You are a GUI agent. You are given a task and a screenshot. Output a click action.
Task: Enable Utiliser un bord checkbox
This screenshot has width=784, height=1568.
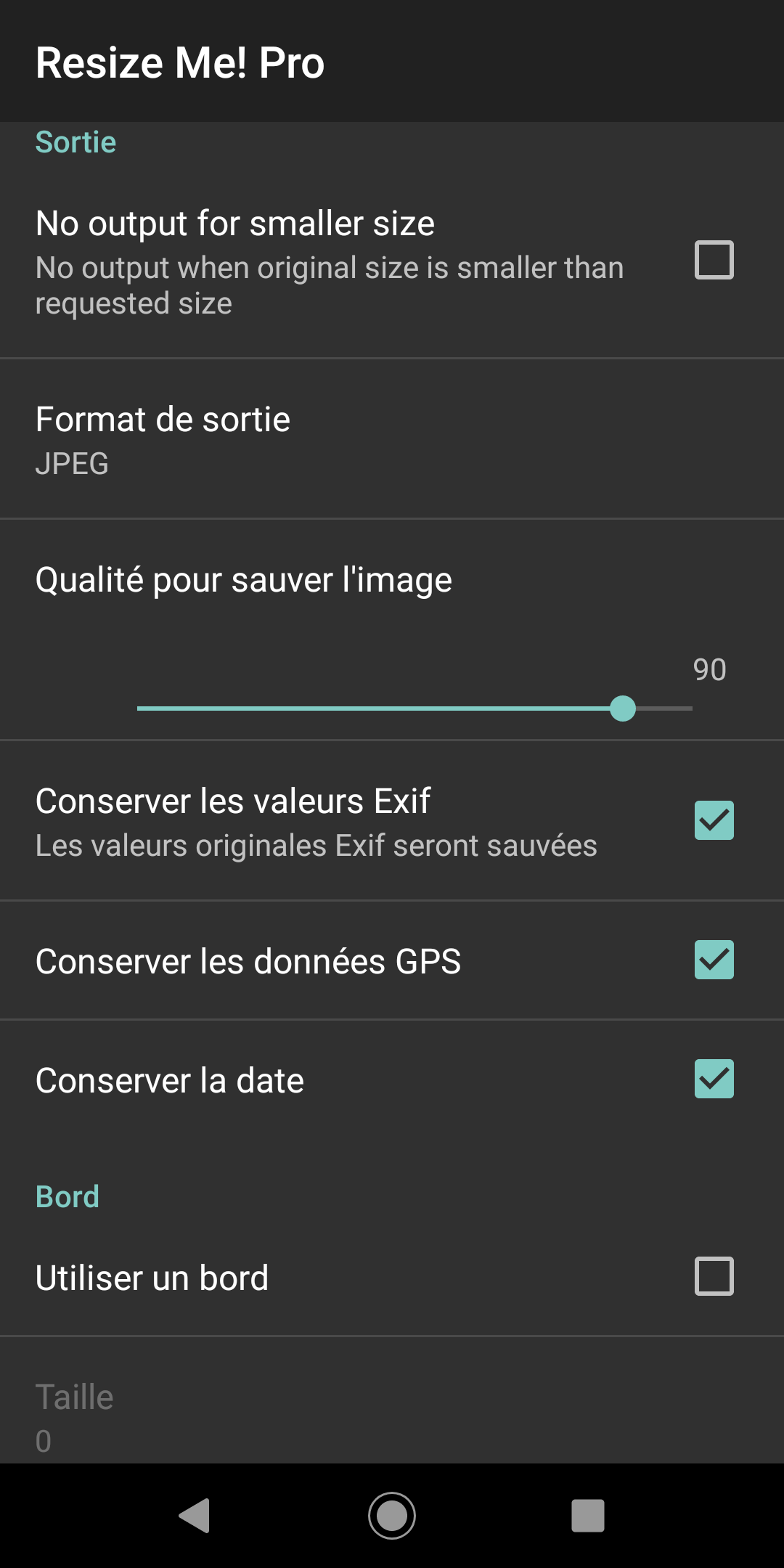[x=714, y=1276]
